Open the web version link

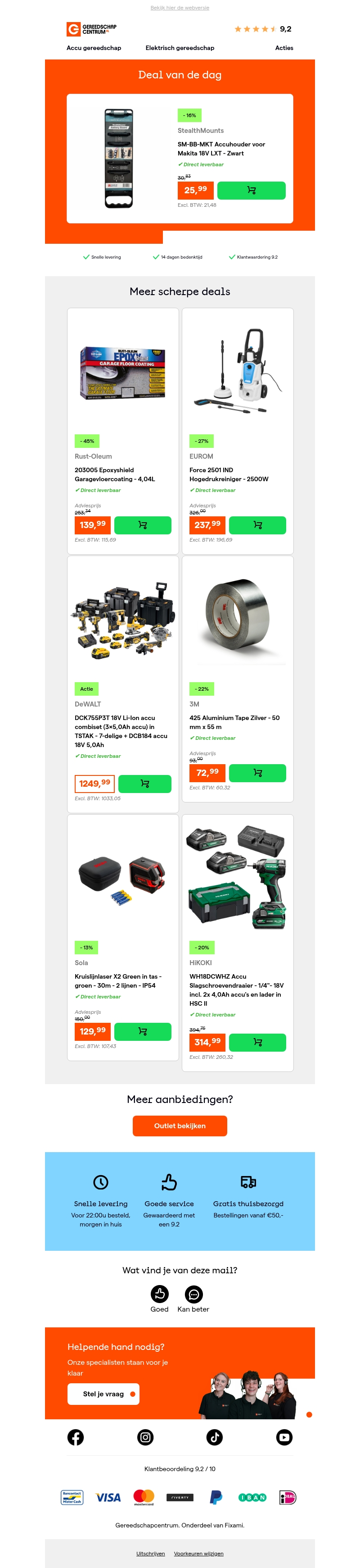pos(180,8)
